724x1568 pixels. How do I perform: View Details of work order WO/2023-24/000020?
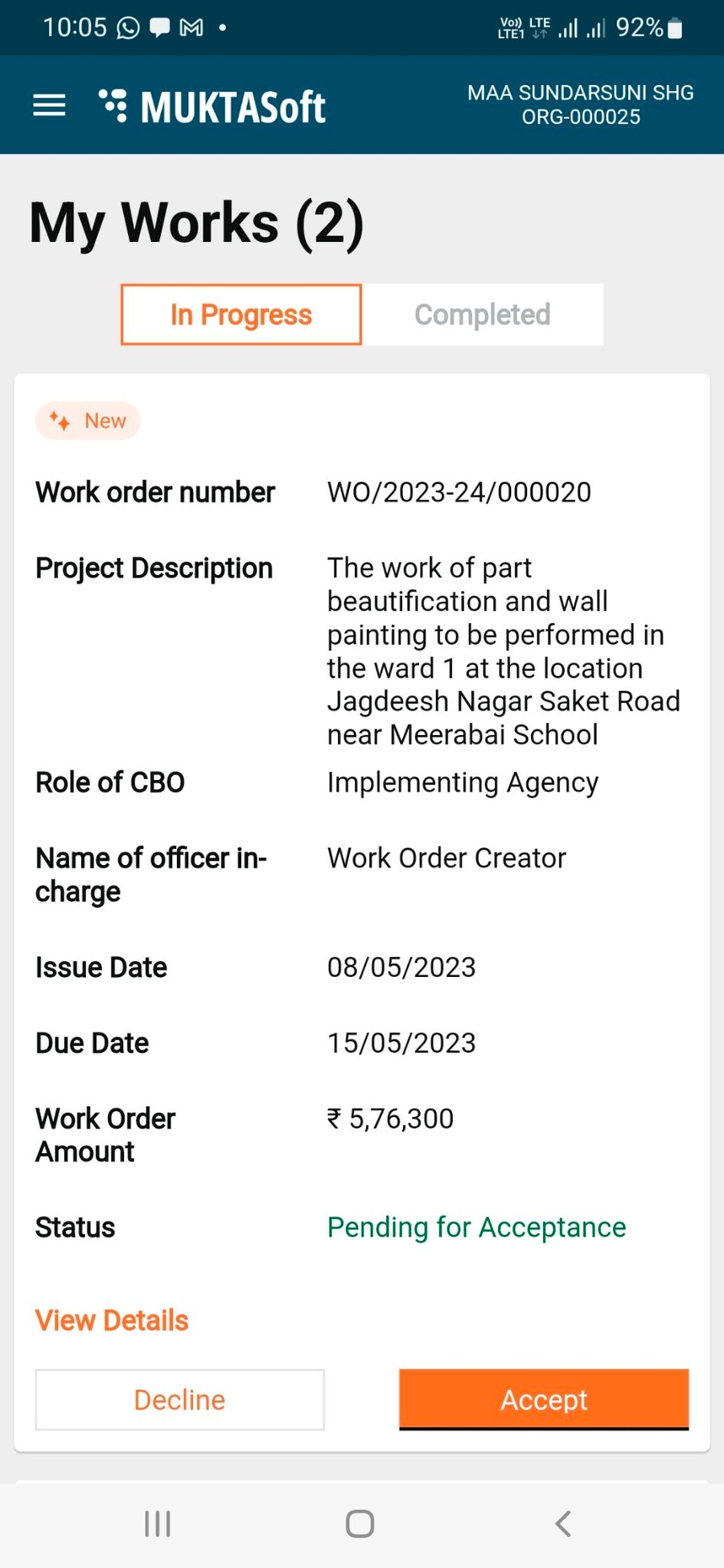pyautogui.click(x=112, y=1320)
